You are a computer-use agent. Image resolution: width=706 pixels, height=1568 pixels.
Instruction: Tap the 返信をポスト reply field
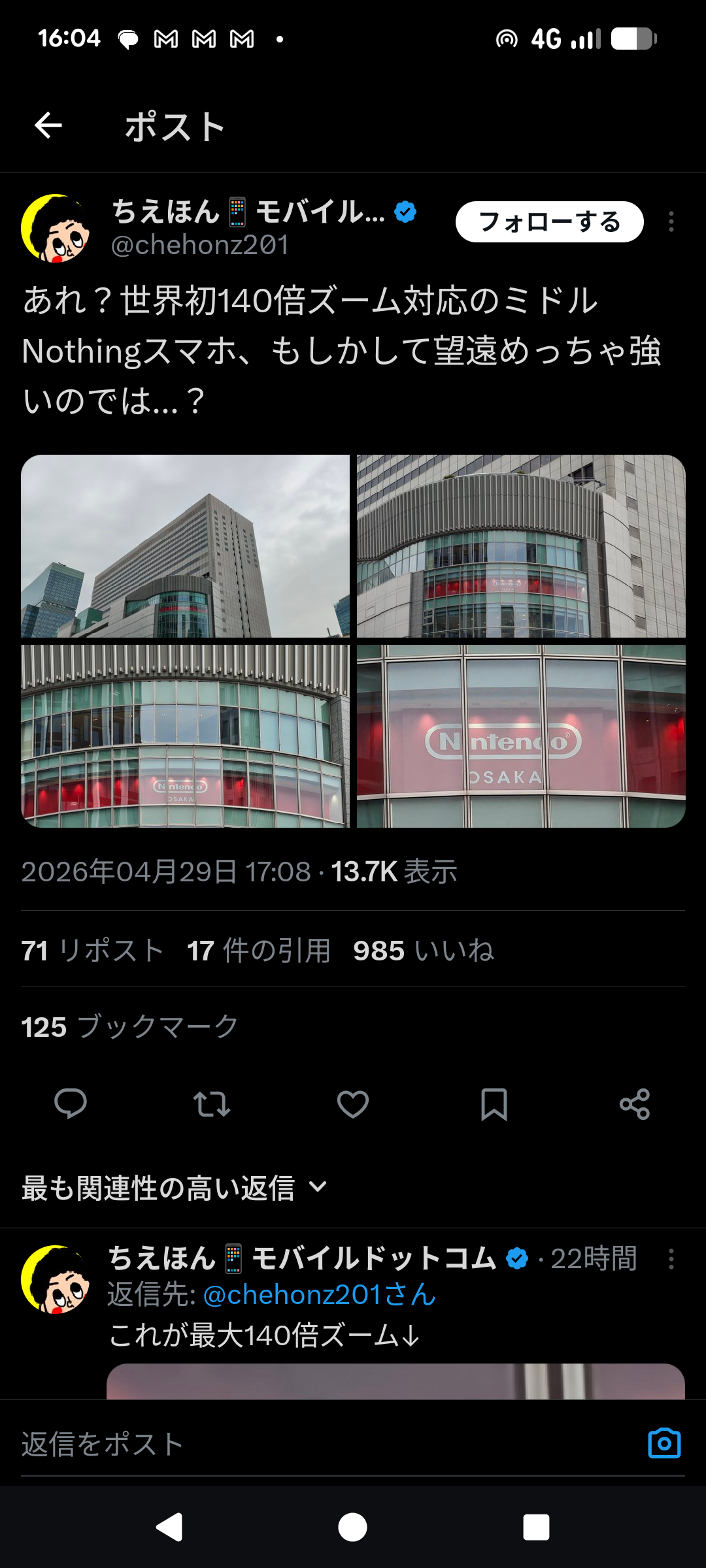(x=294, y=1445)
